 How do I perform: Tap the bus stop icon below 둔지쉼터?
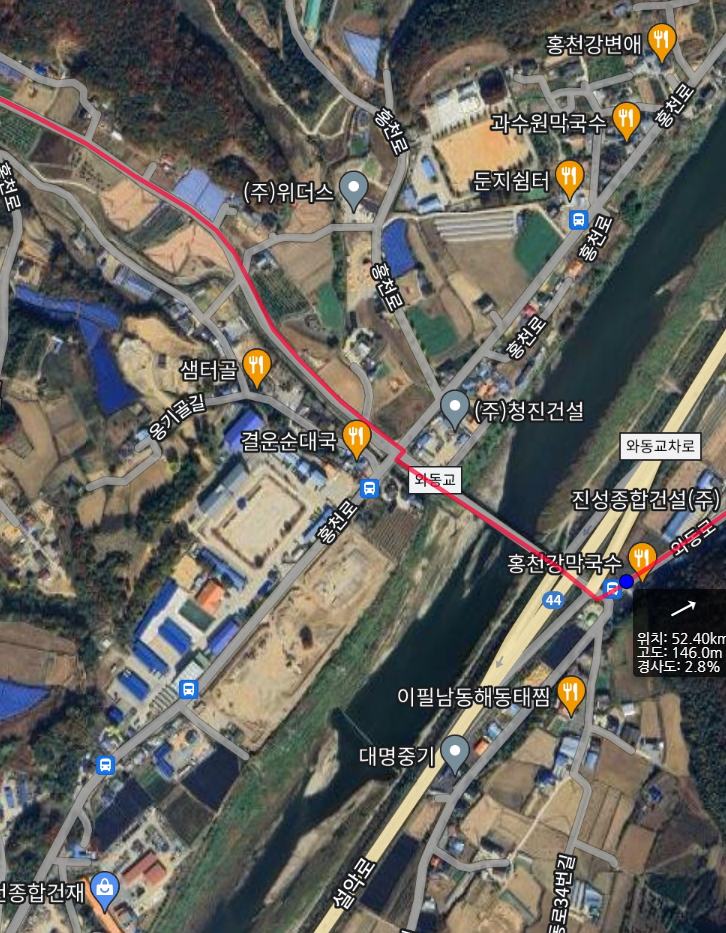[x=578, y=219]
